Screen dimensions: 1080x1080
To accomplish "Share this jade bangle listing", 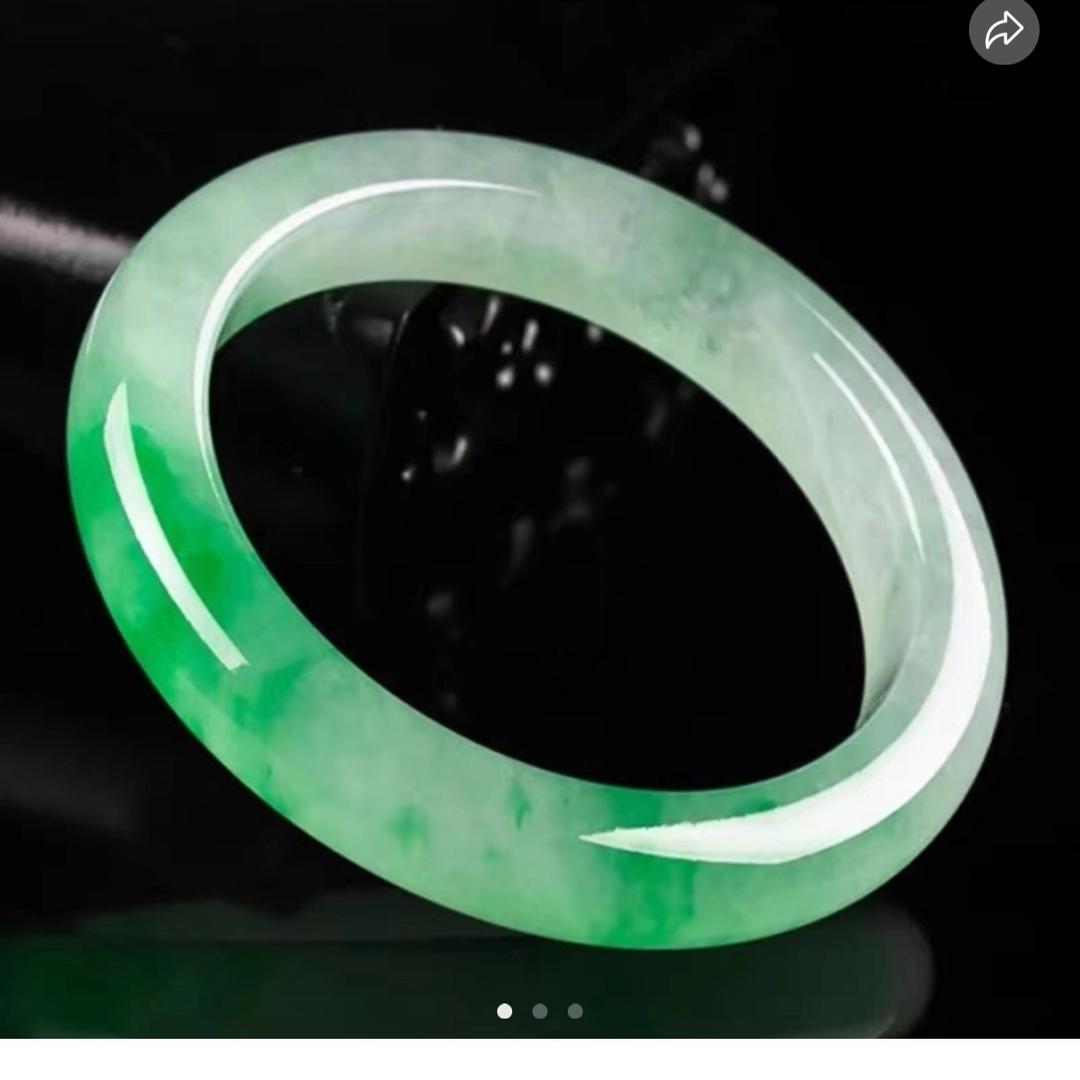I will (x=1003, y=31).
